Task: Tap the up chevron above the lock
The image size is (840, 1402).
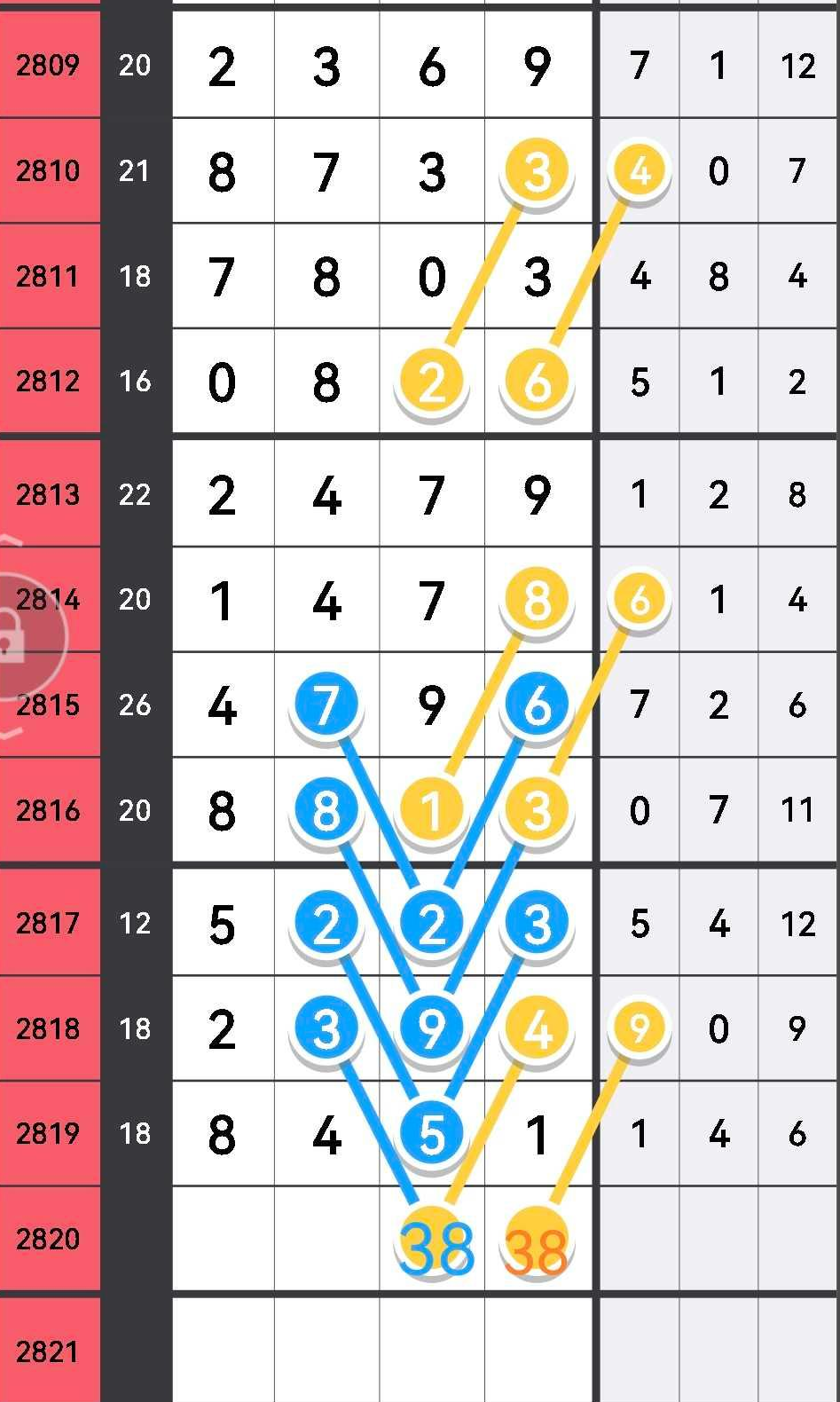Action: [9, 539]
